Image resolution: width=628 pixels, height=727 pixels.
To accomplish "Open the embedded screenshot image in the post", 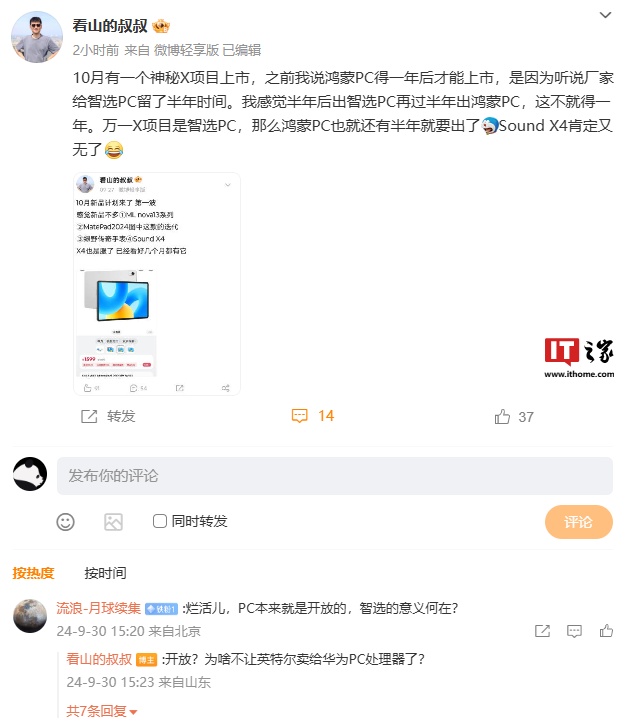I will point(157,283).
